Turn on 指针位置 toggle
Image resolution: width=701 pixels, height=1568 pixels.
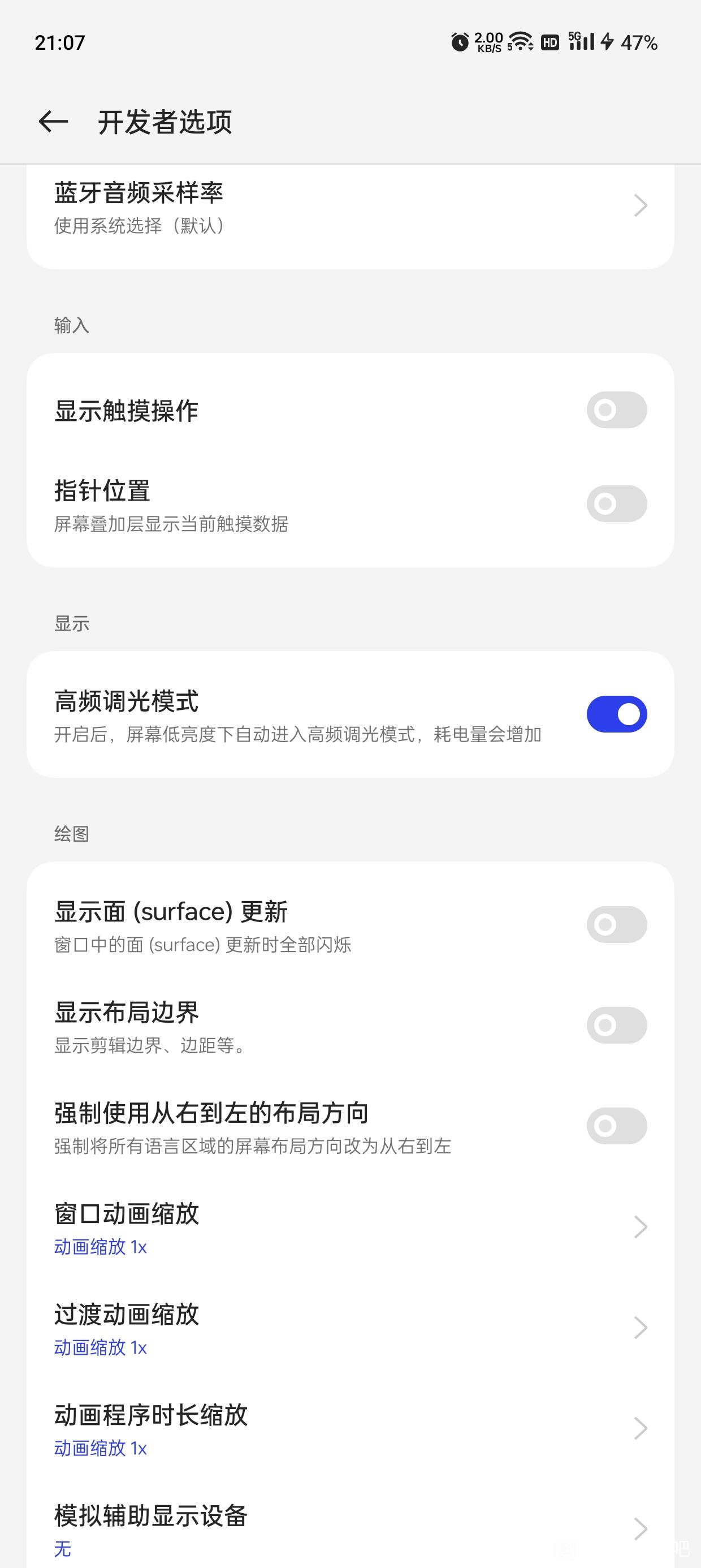[616, 503]
